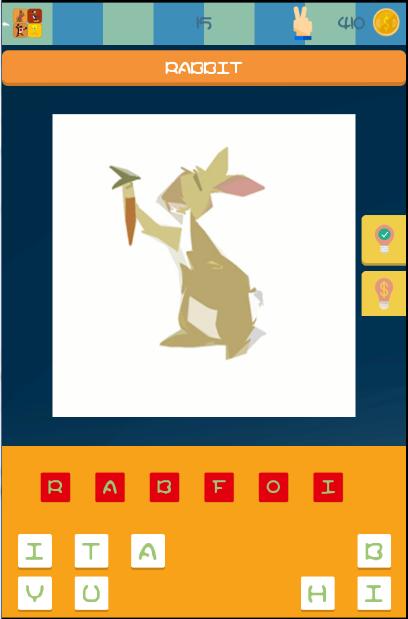Tap the red R answer slot
This screenshot has height=619, width=408.
tap(55, 487)
